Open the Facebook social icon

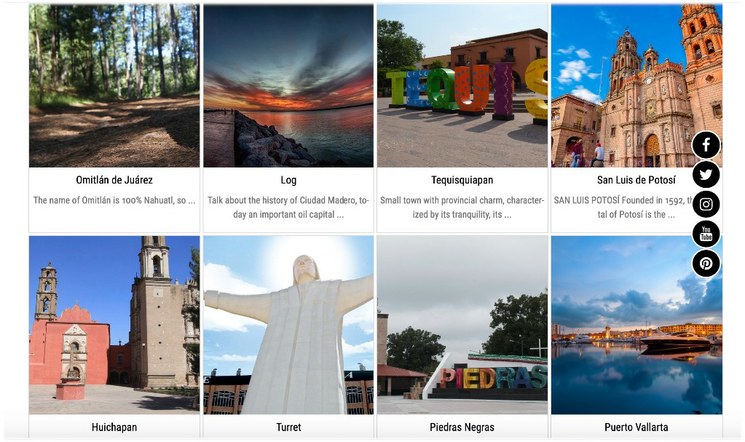pyautogui.click(x=706, y=145)
